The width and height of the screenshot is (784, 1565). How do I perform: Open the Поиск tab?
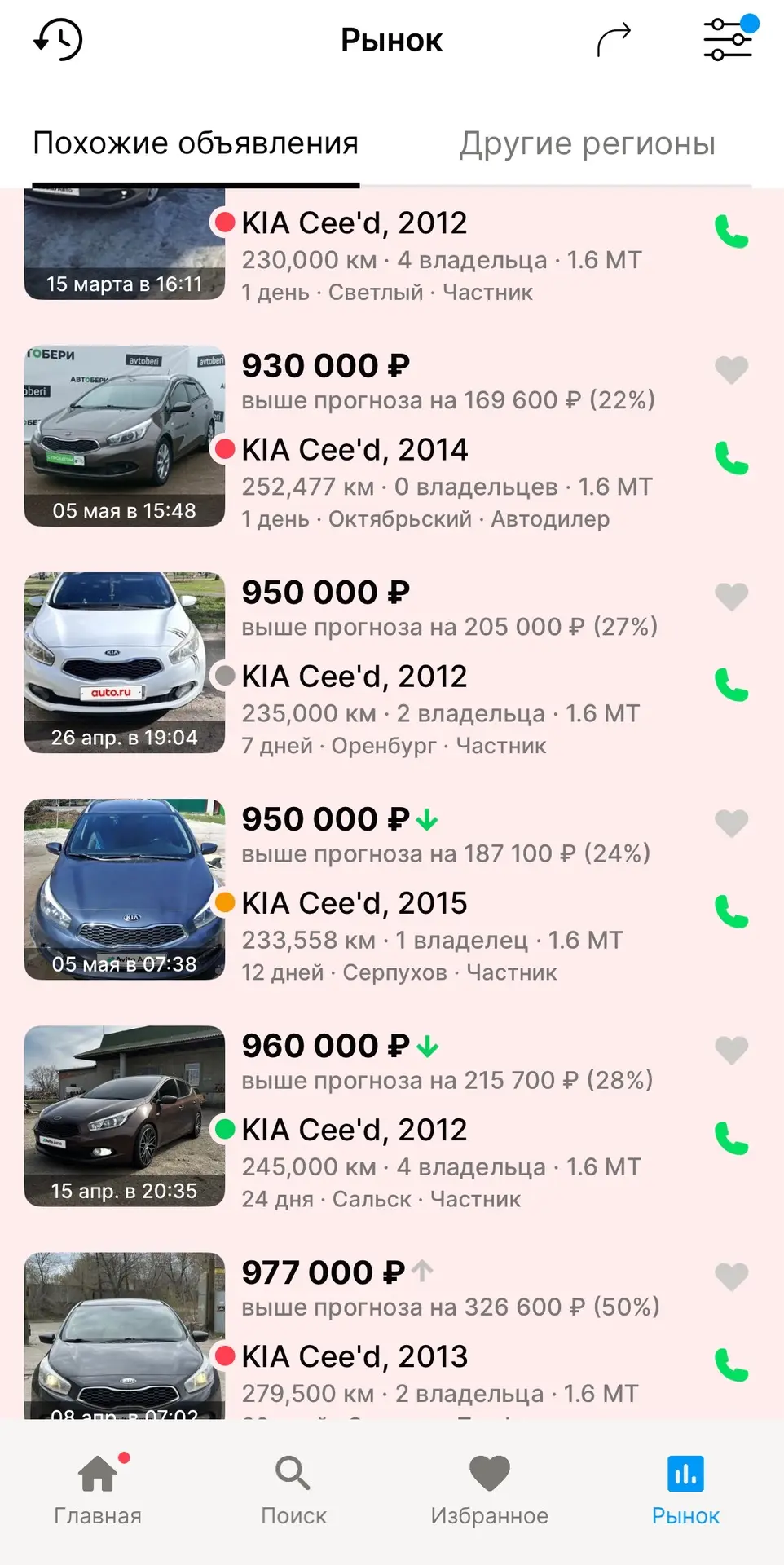293,1489
